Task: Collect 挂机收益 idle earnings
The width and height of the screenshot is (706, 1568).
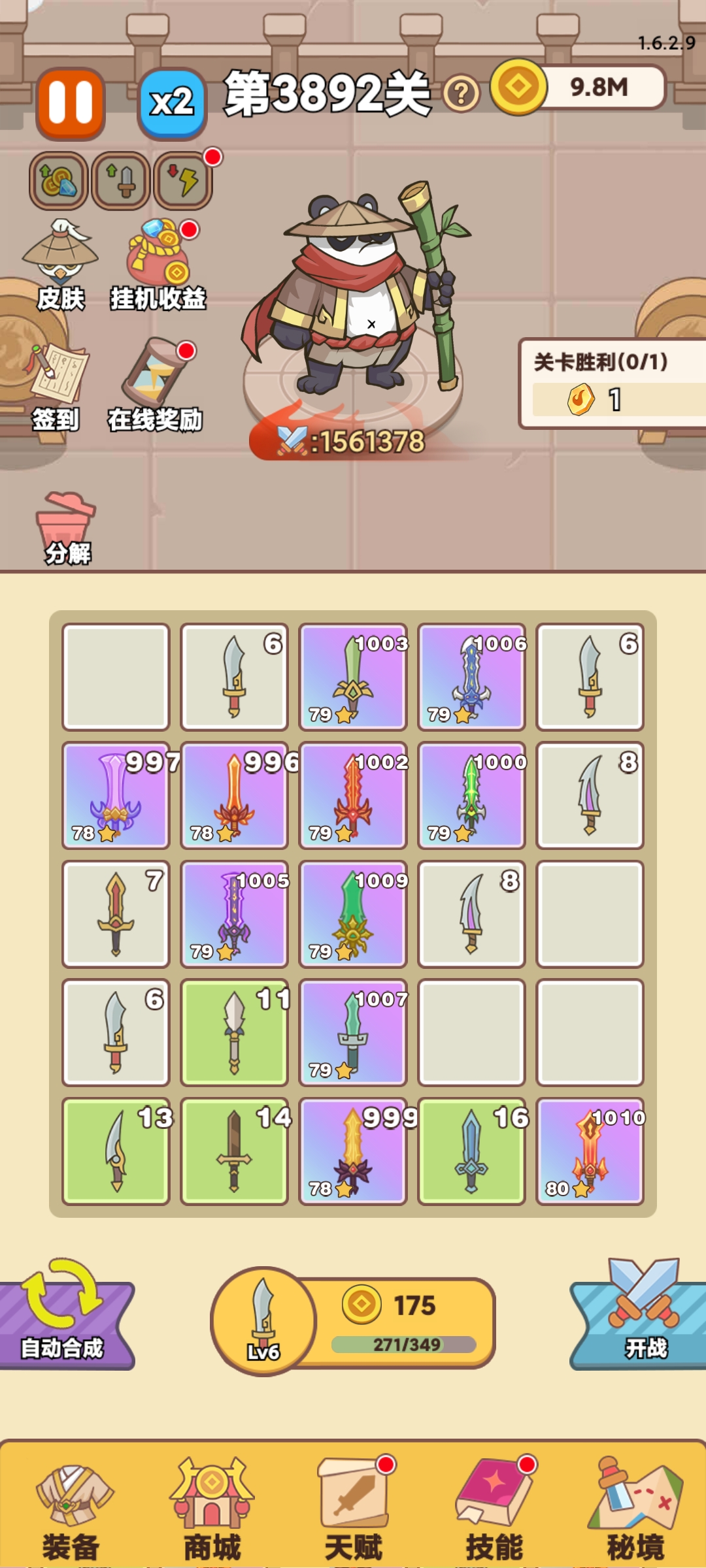Action: (x=159, y=265)
